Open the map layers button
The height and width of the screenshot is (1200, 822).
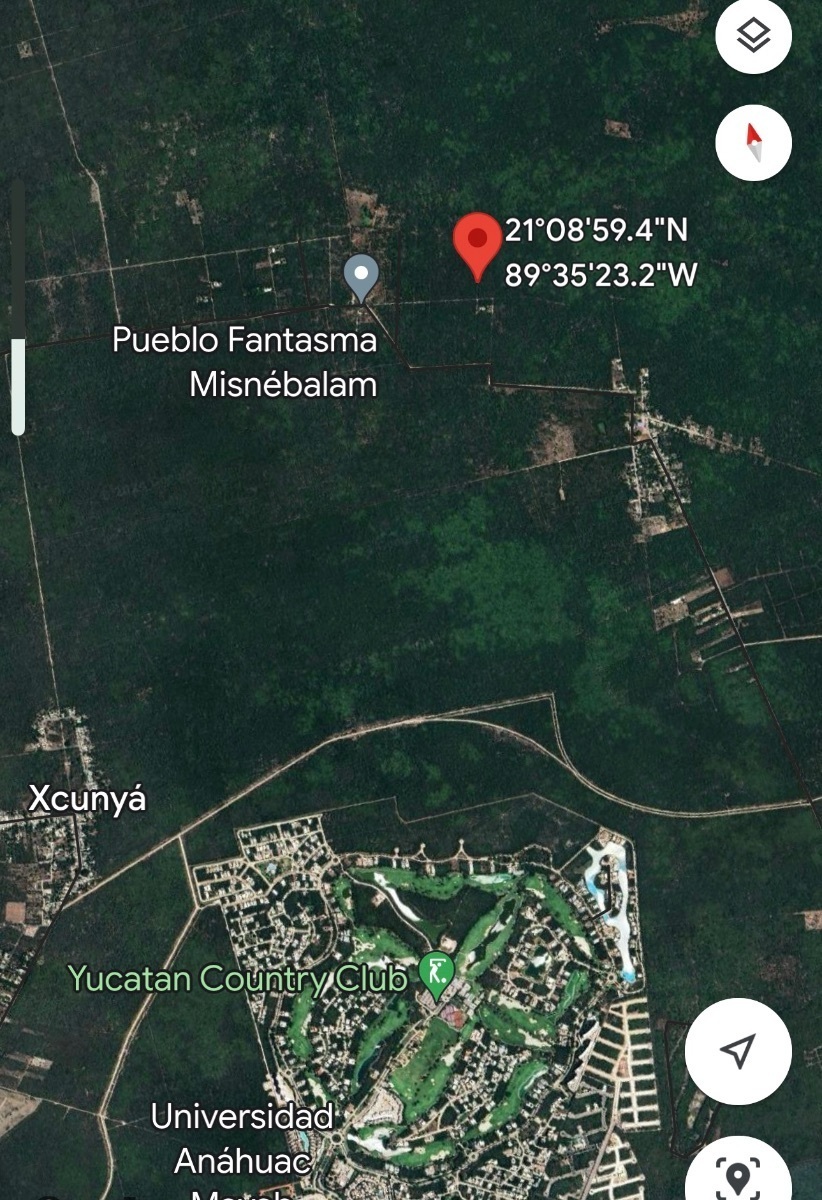coord(753,37)
